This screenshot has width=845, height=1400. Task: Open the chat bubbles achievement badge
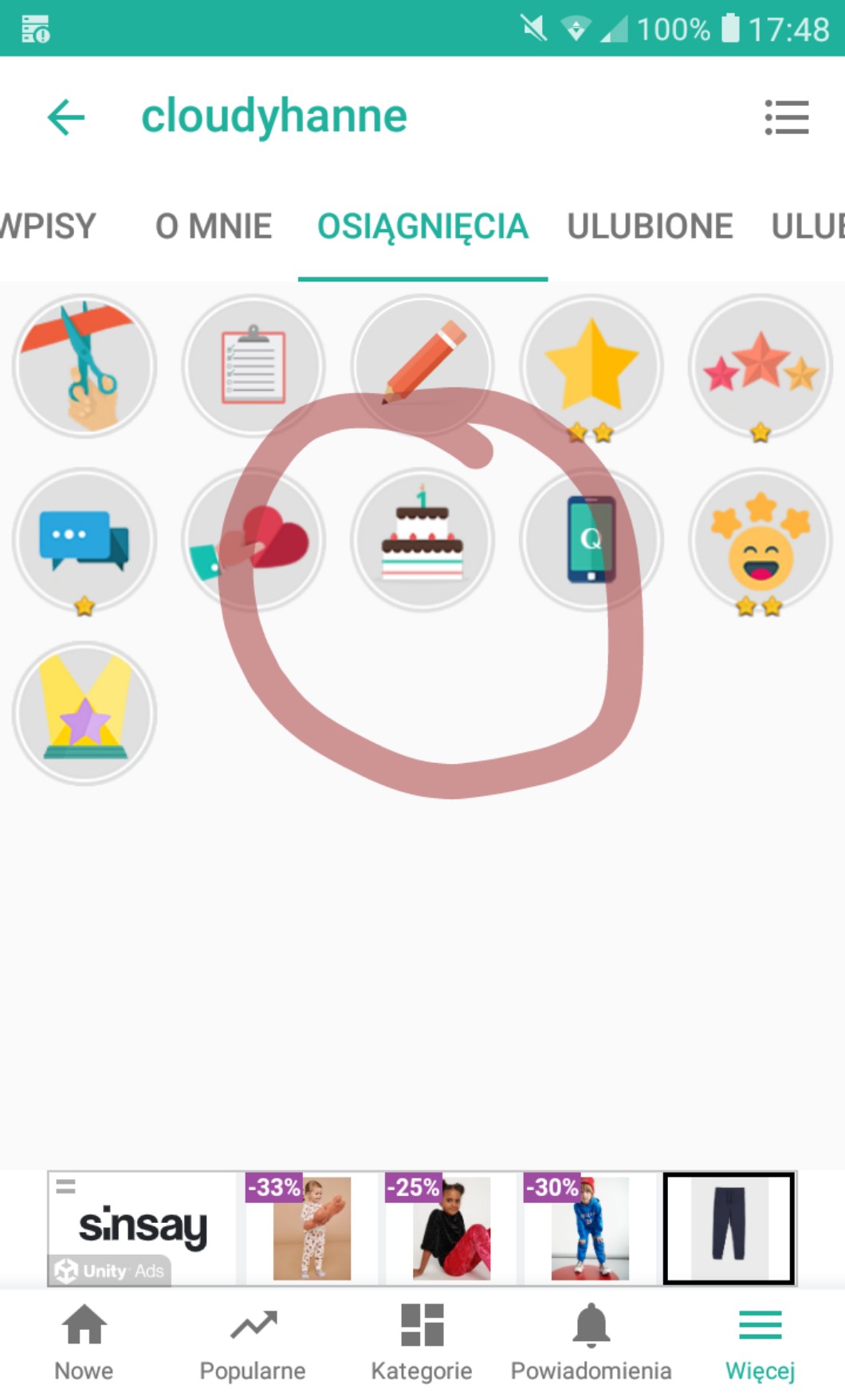(84, 540)
